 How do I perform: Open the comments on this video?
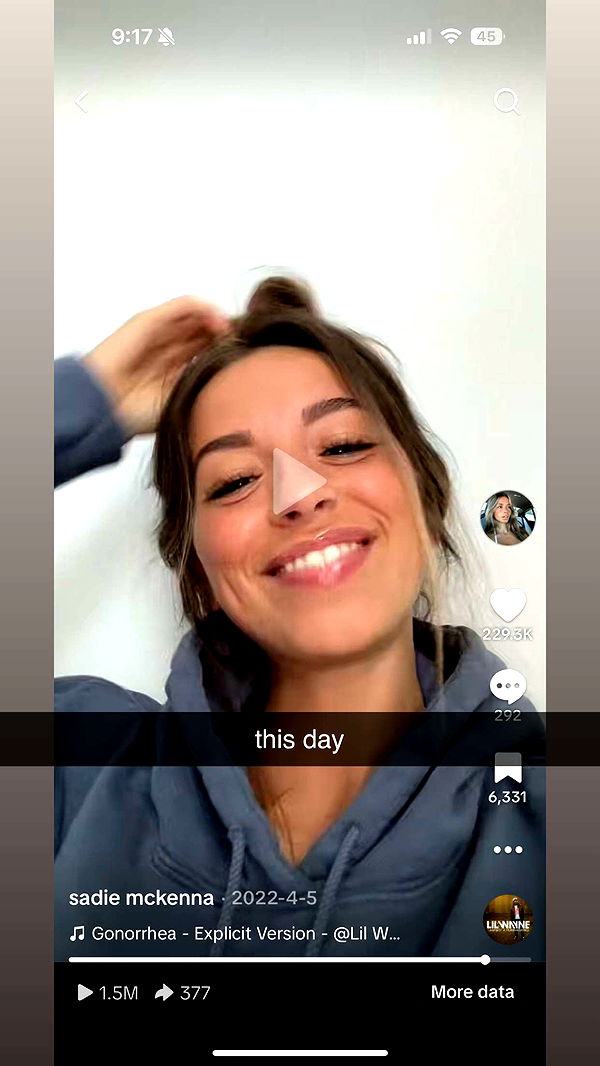[508, 687]
